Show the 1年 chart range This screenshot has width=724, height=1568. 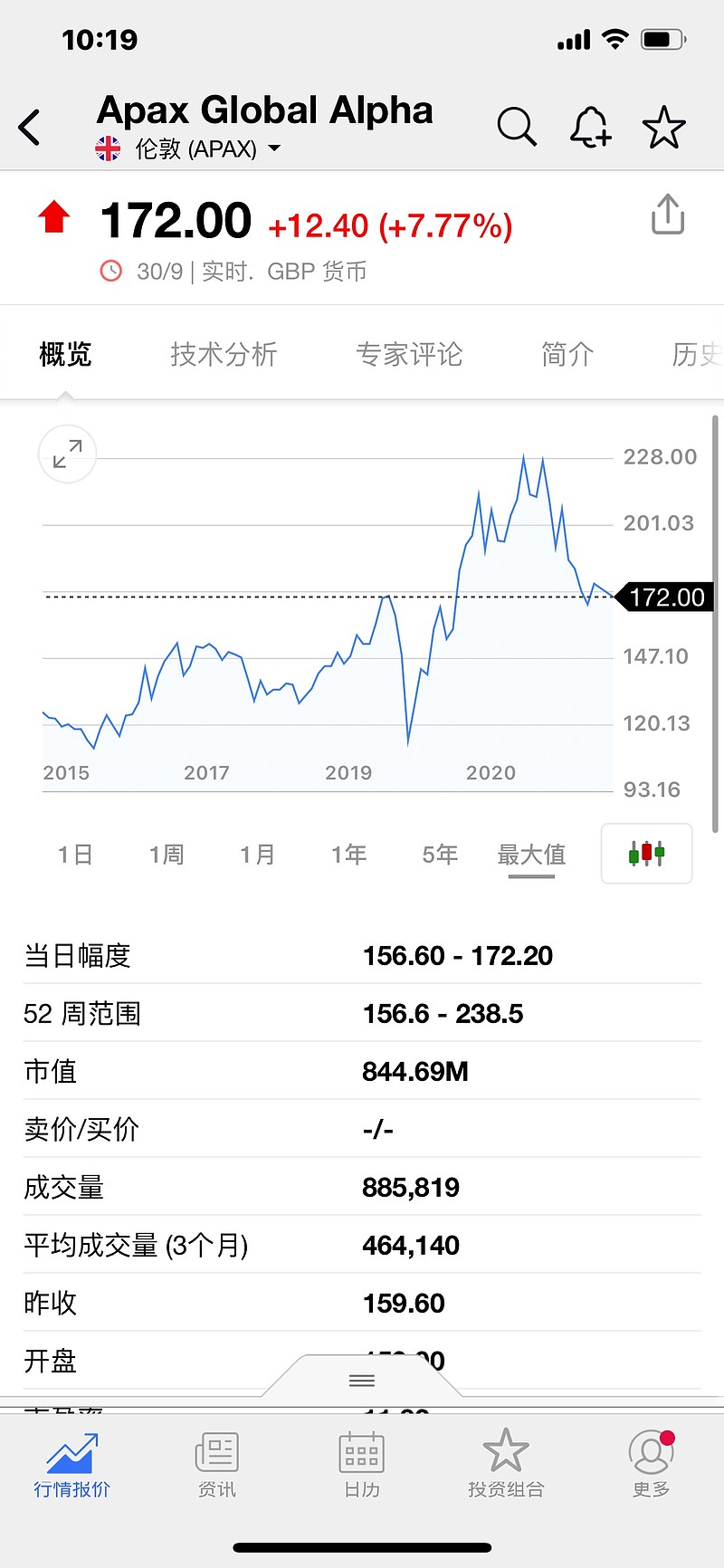(x=349, y=855)
